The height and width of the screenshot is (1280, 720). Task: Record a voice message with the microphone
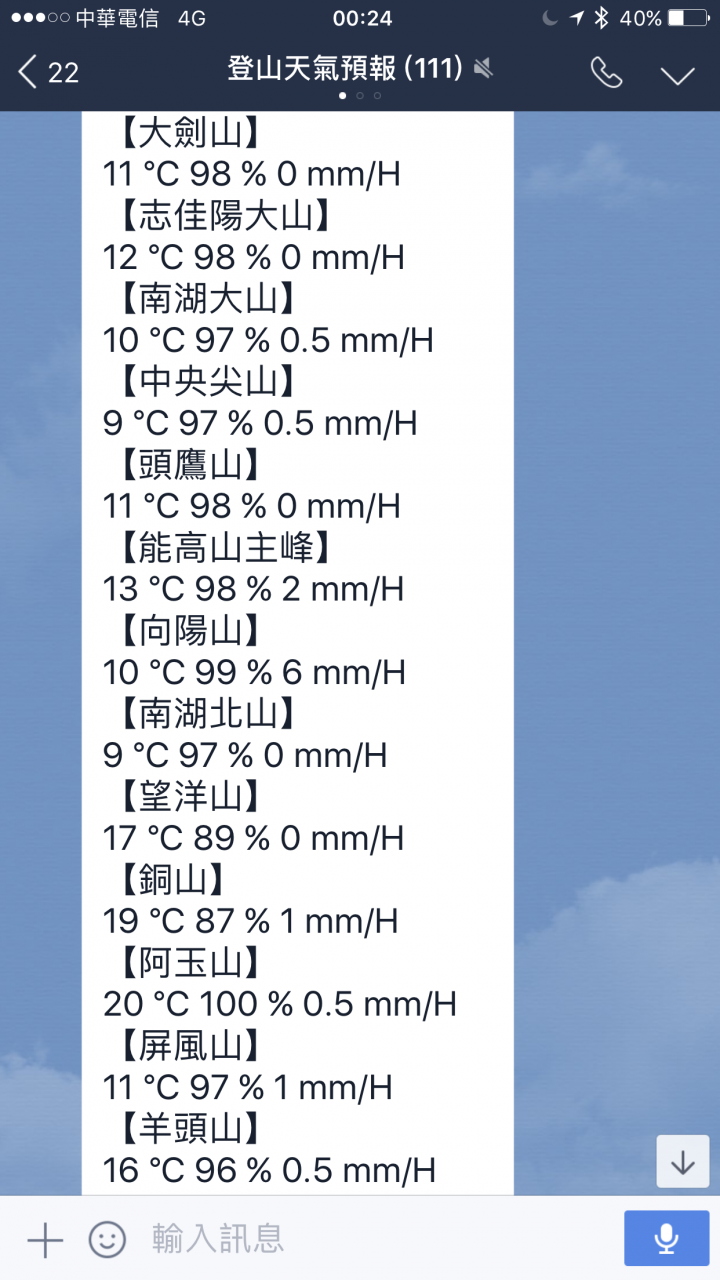click(x=666, y=1239)
